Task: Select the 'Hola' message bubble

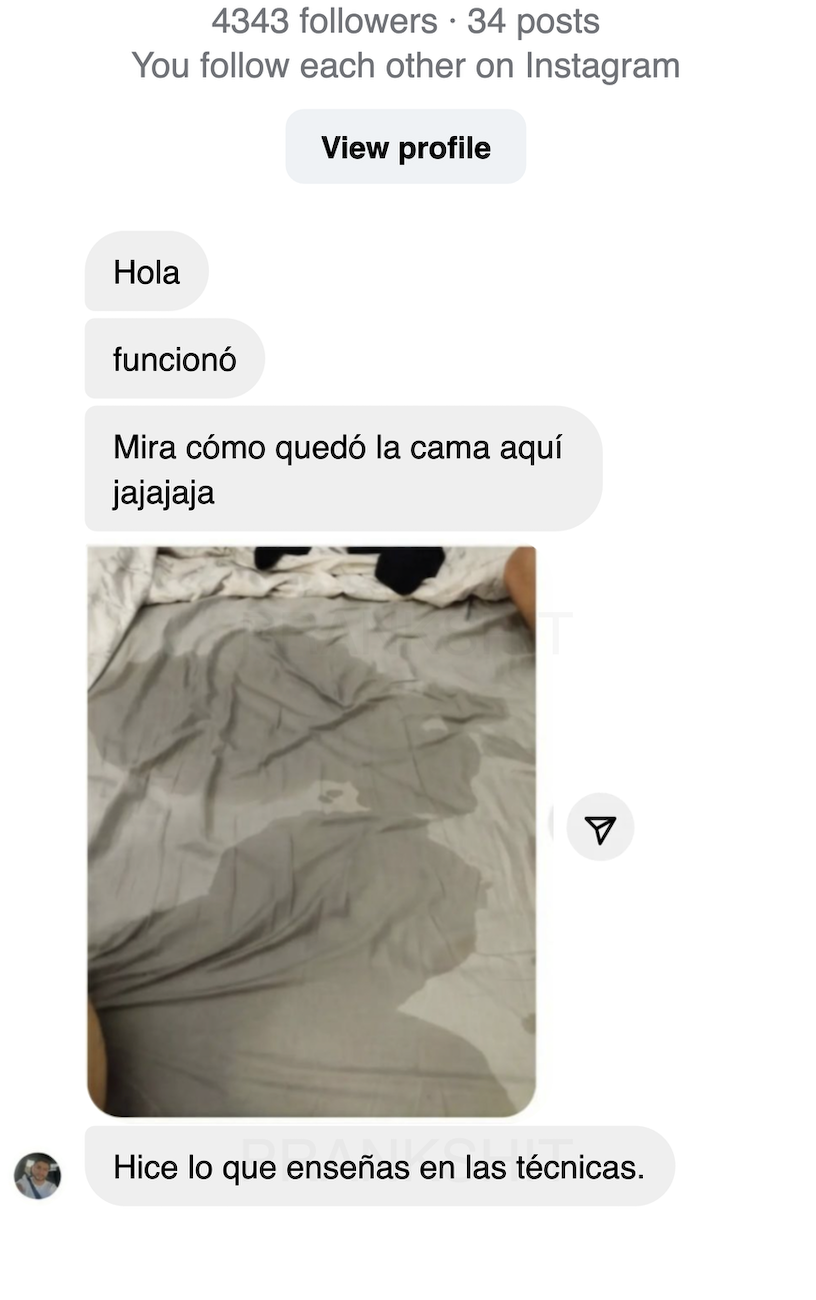Action: (x=146, y=271)
